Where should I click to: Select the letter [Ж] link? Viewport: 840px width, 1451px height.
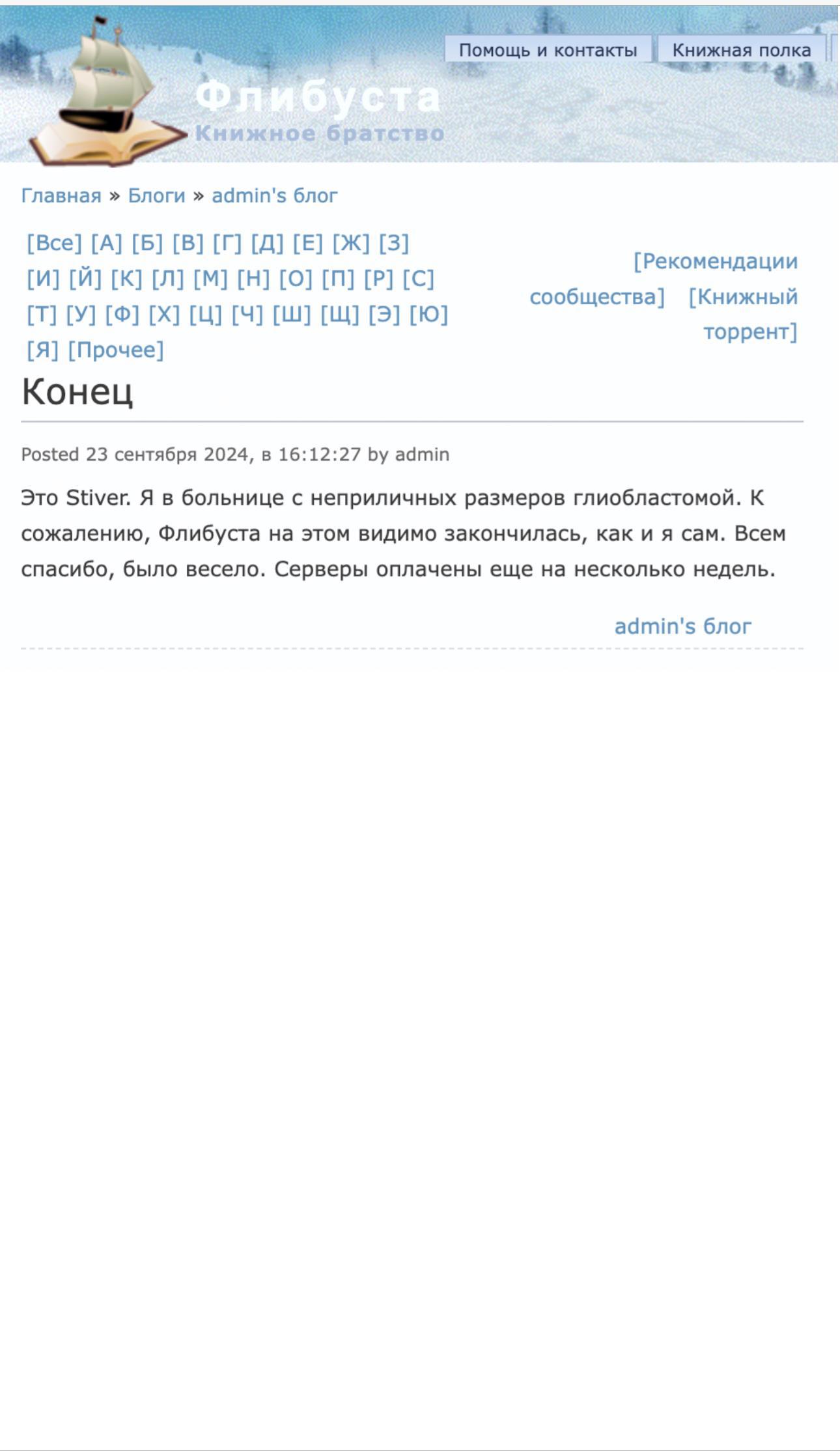coord(351,243)
